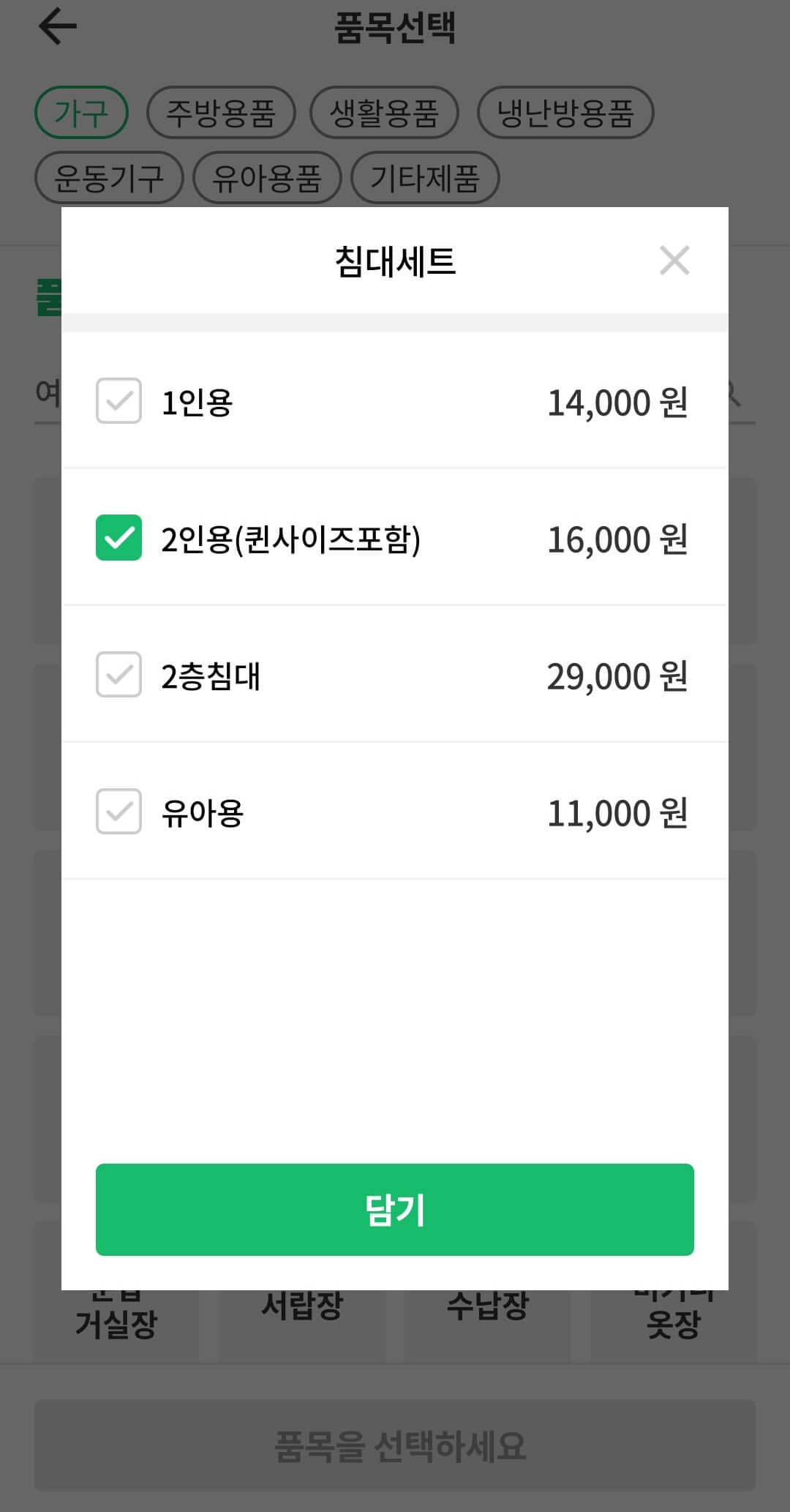Open the 냉난방용품 category
Image resolution: width=790 pixels, height=1512 pixels.
click(565, 113)
